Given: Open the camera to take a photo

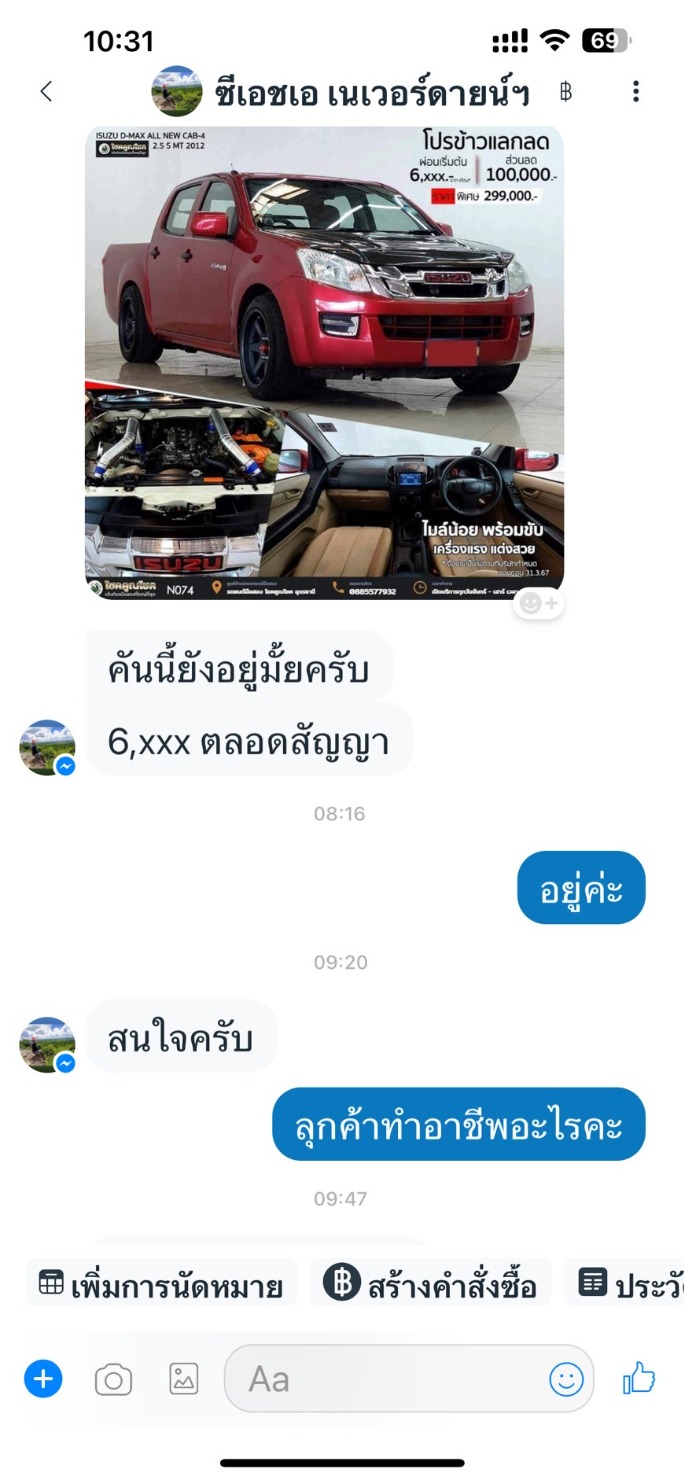Looking at the screenshot, I should (113, 1381).
